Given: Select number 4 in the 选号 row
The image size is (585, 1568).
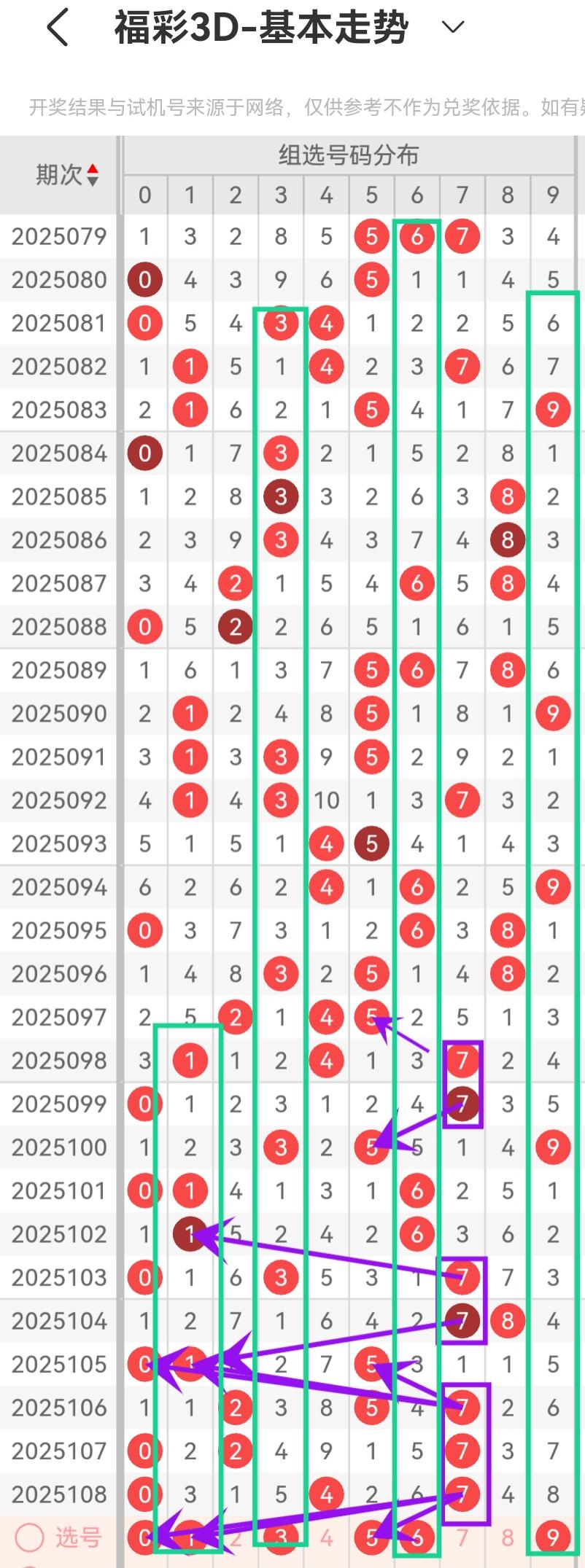Looking at the screenshot, I should pyautogui.click(x=326, y=1537).
